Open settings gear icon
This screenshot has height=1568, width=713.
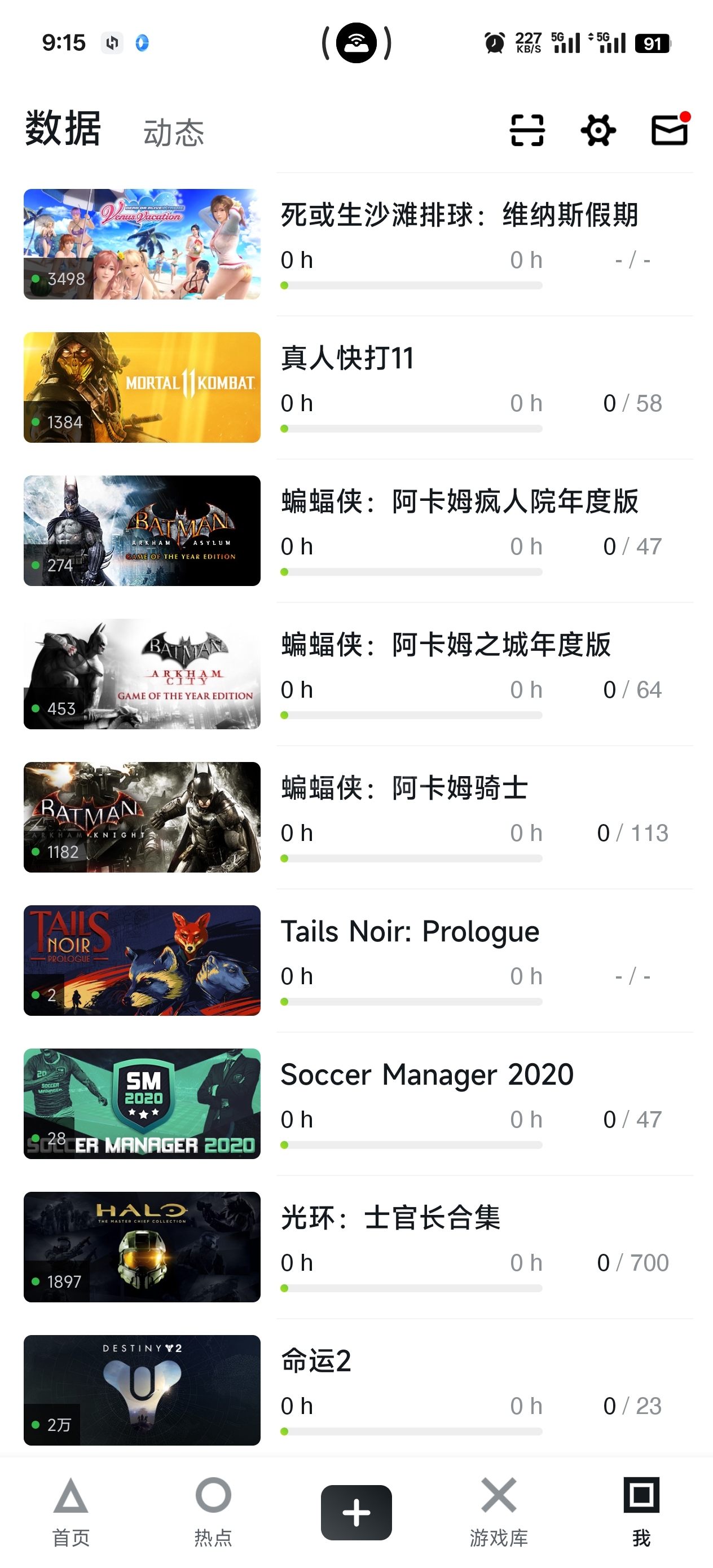click(598, 130)
